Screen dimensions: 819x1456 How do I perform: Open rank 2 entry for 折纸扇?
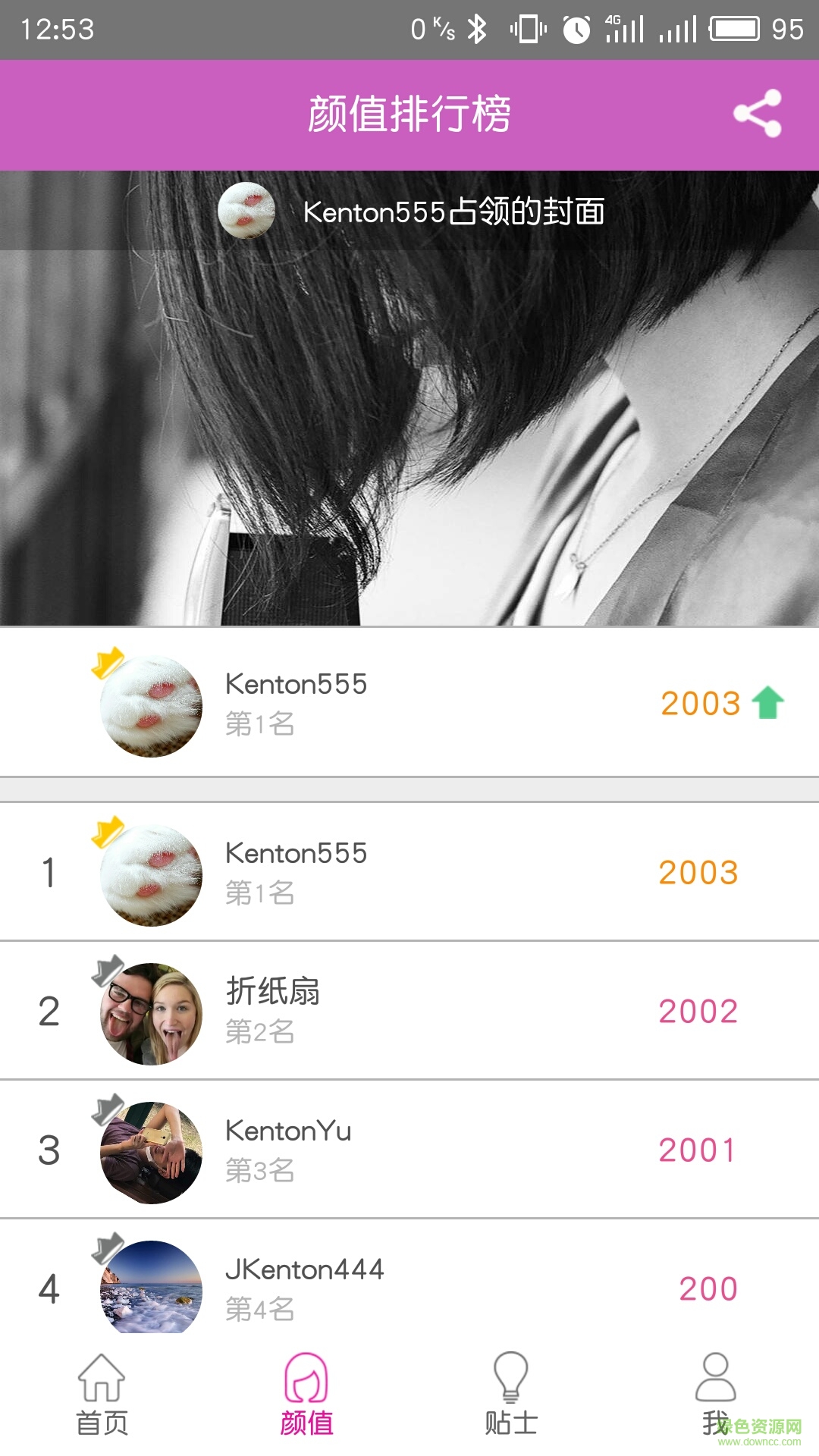point(409,1012)
